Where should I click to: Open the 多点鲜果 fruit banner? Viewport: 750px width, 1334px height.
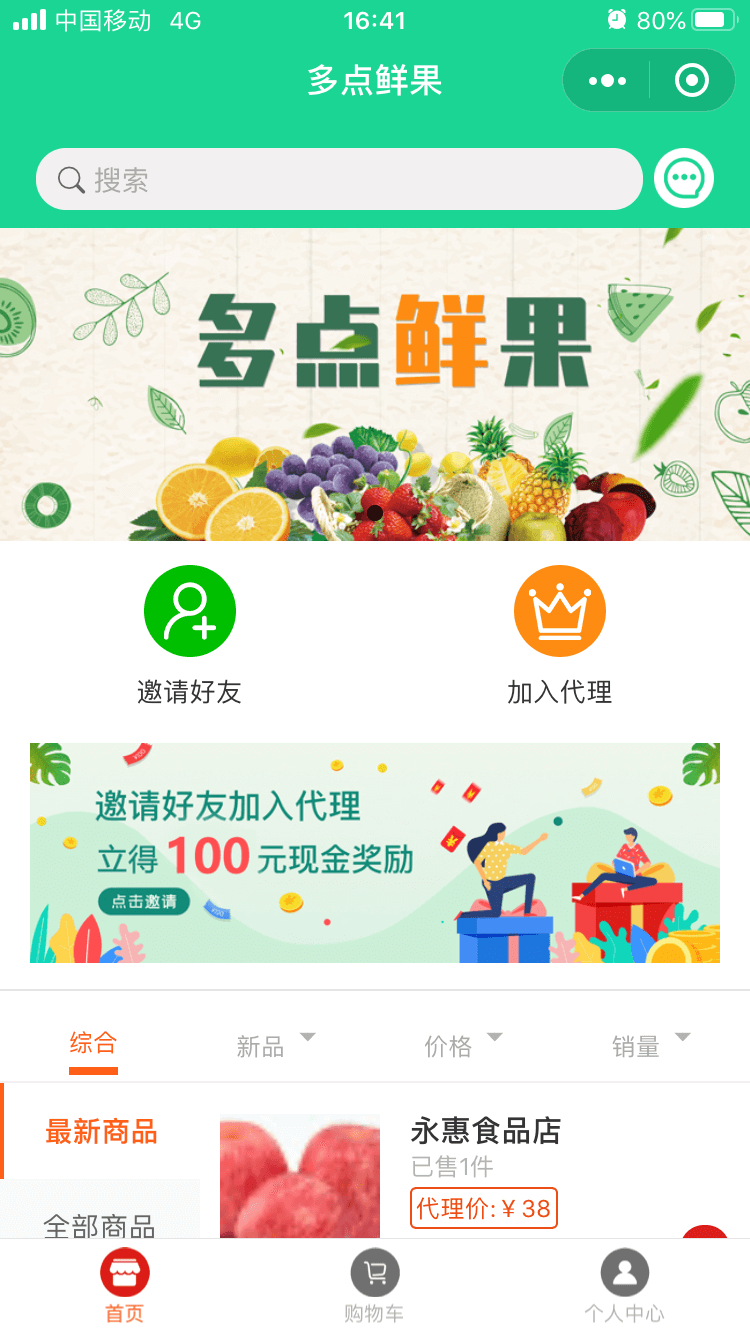click(x=375, y=385)
